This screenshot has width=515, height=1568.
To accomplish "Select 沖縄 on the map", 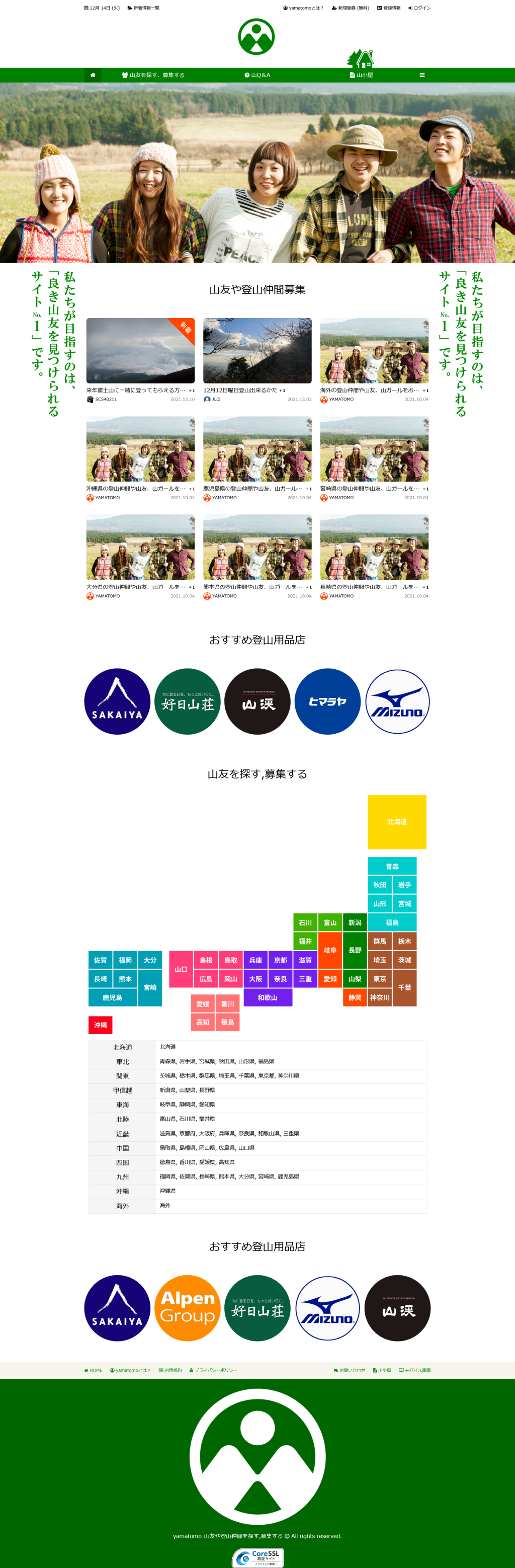I will tap(100, 1025).
